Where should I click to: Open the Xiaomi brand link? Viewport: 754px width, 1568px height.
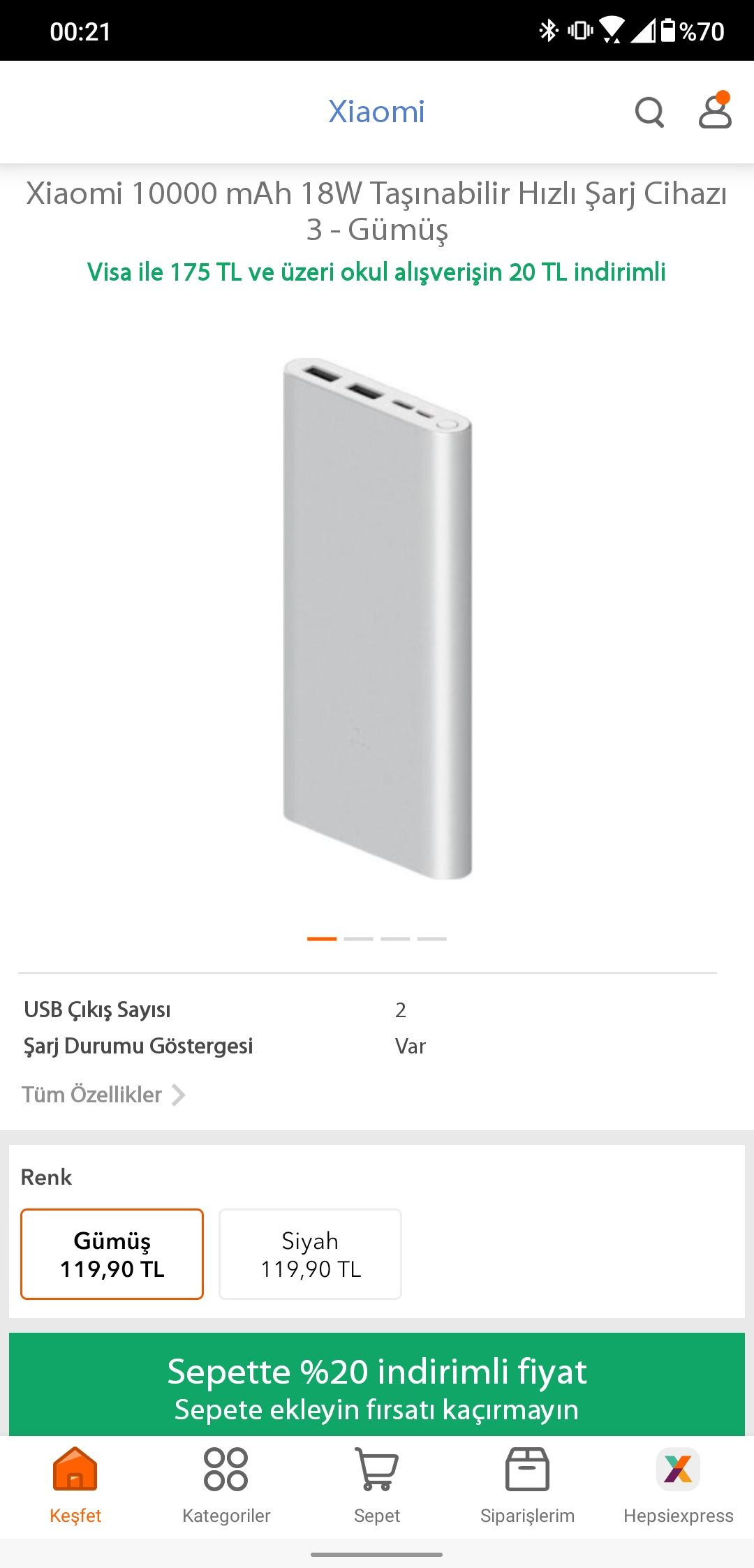point(376,112)
